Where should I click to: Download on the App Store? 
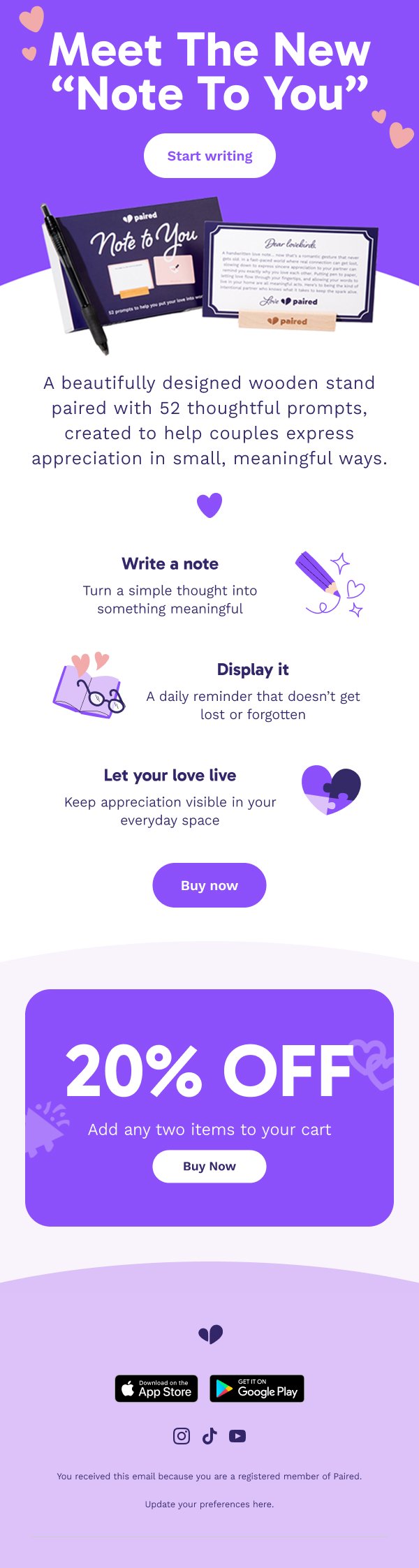156,1389
